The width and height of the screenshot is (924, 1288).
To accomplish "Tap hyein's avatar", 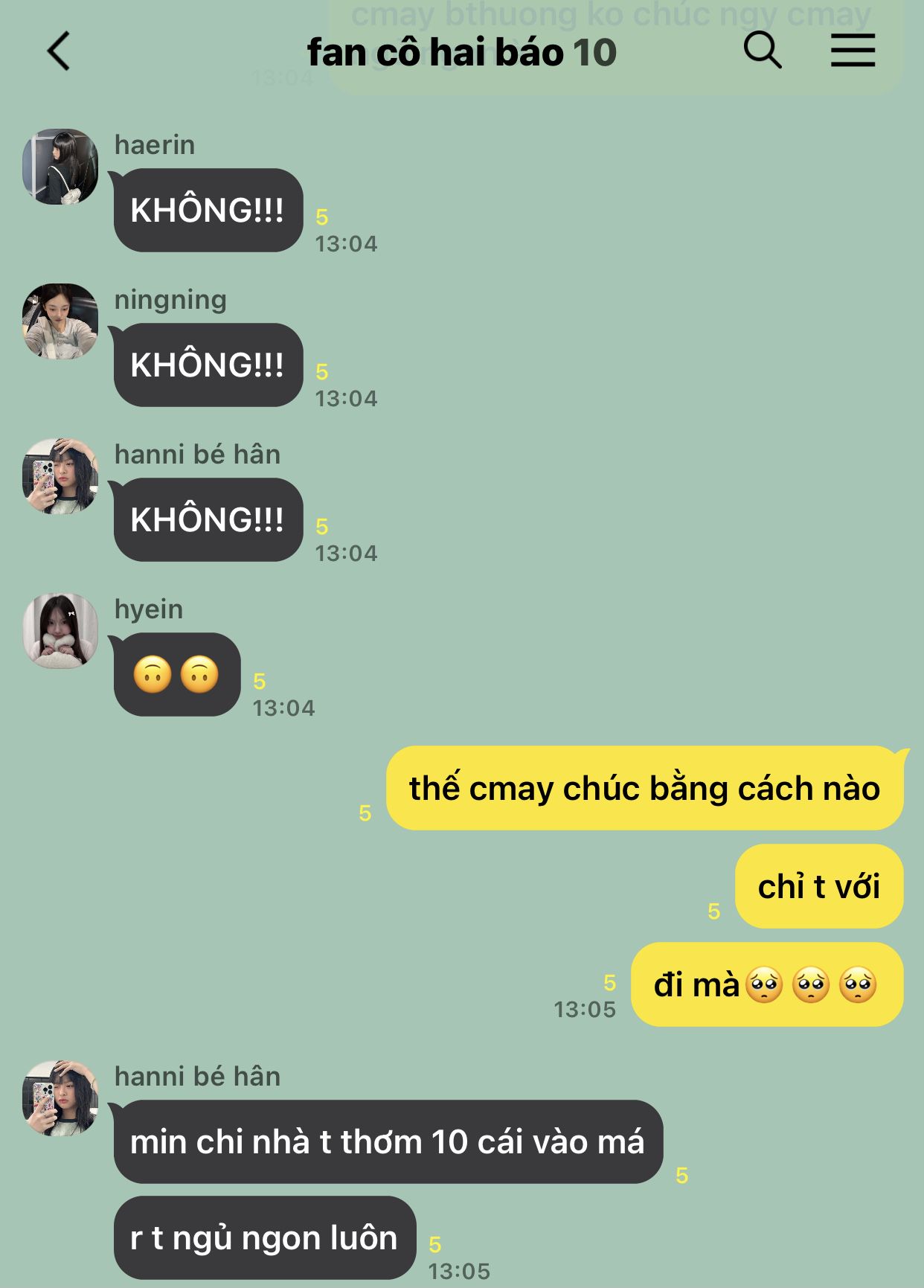I will [x=60, y=631].
